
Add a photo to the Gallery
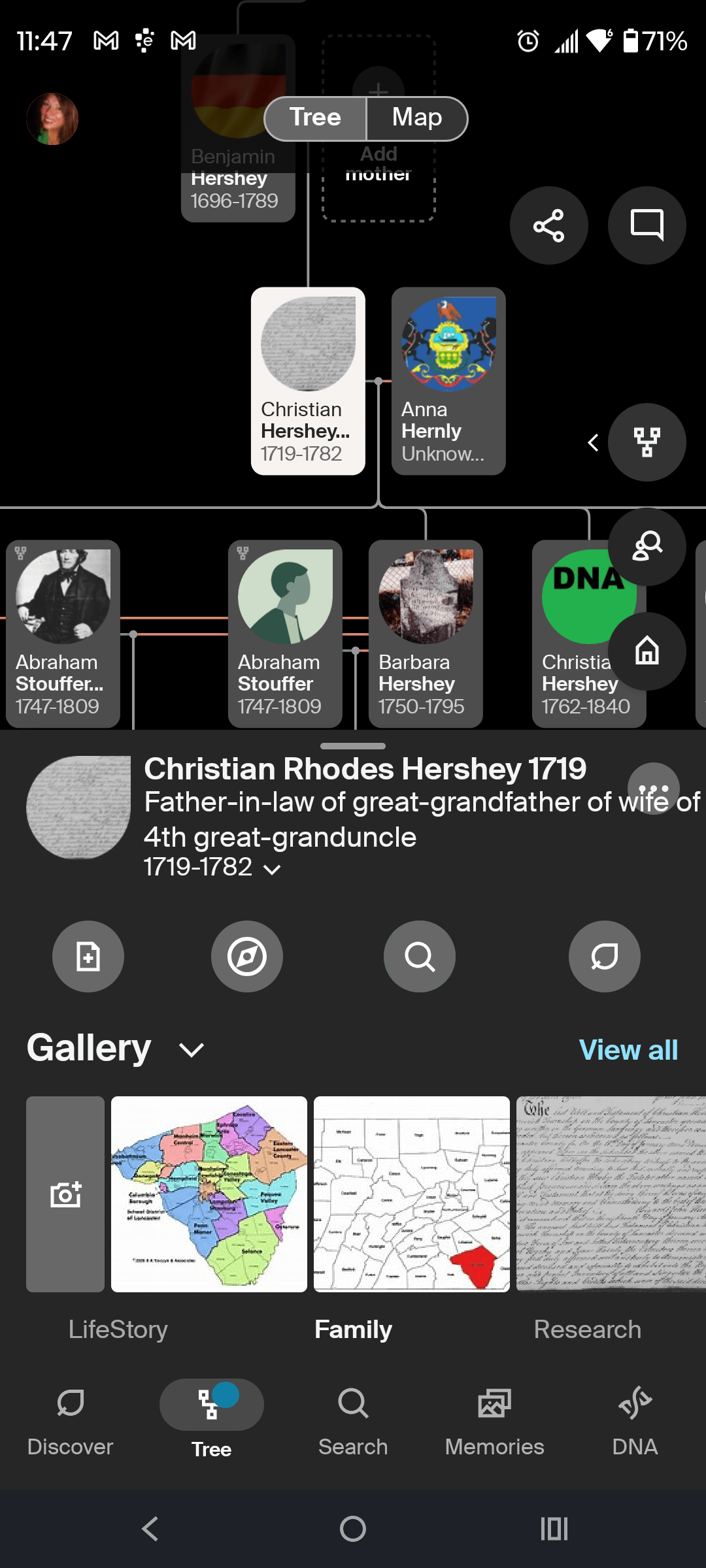click(x=65, y=1194)
